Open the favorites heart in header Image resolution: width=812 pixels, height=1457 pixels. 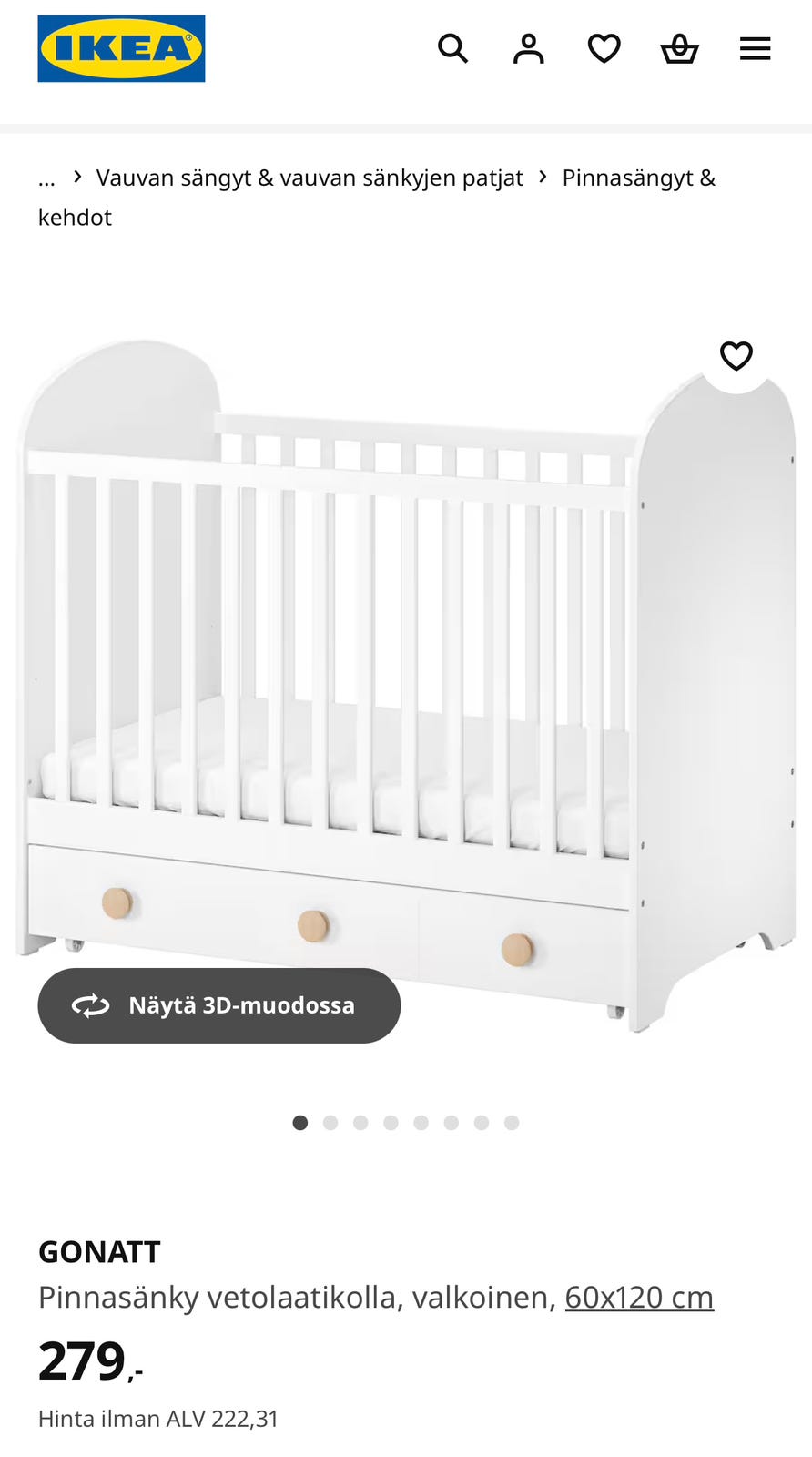[x=604, y=48]
